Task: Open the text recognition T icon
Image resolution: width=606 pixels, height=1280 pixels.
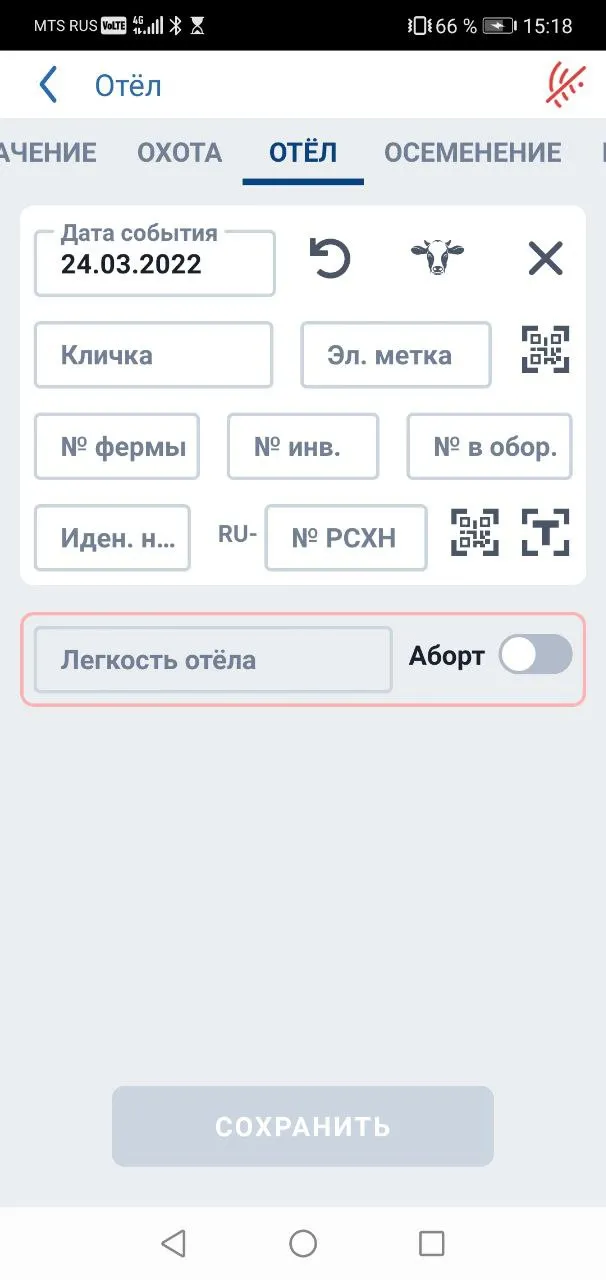Action: coord(546,532)
